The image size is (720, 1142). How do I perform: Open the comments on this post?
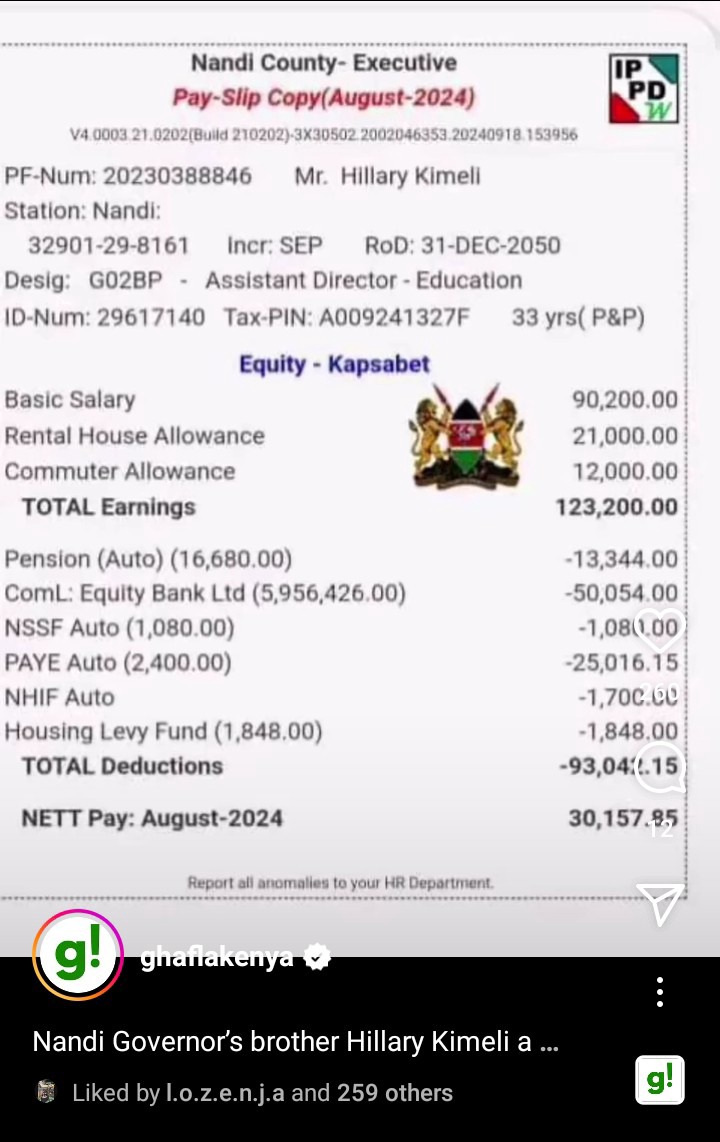(x=660, y=768)
